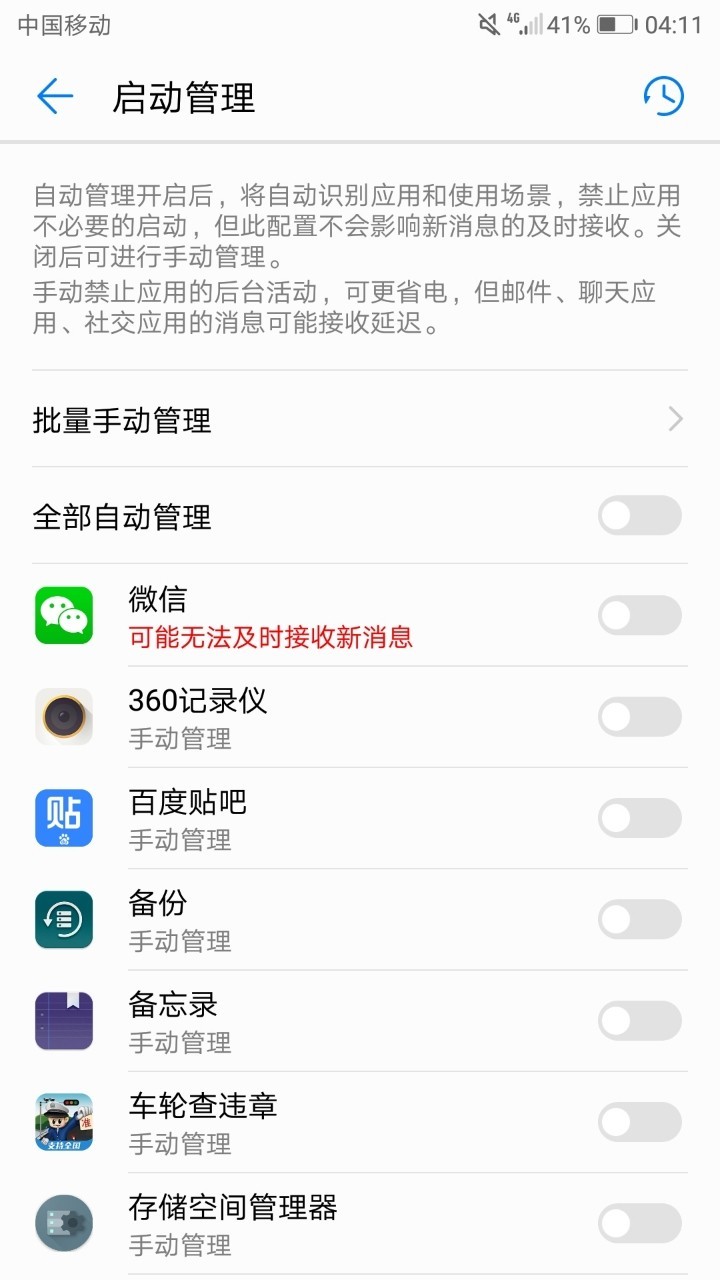Select the 百度贴吧 app icon

tap(64, 818)
